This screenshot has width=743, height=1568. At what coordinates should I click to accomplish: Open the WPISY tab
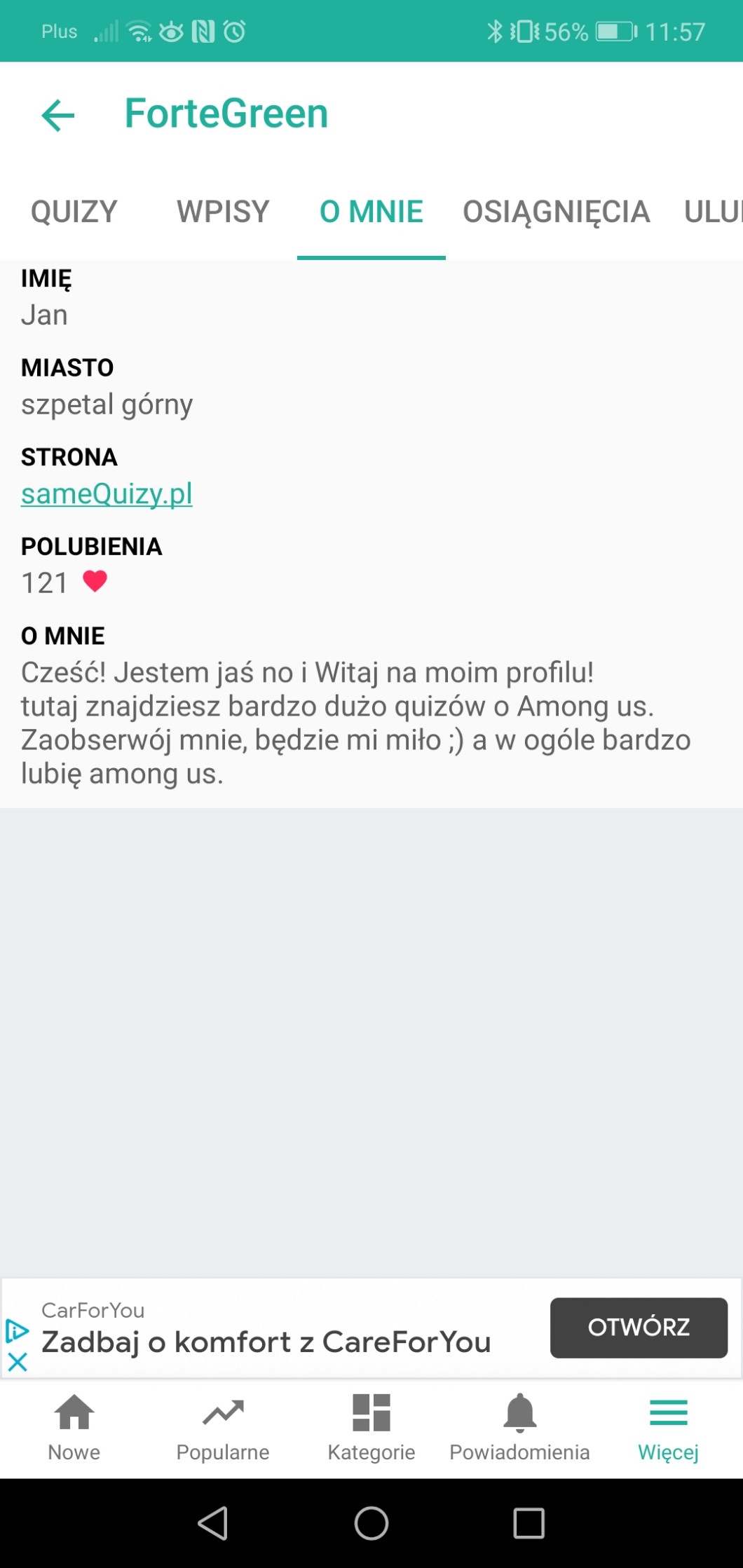pos(223,212)
